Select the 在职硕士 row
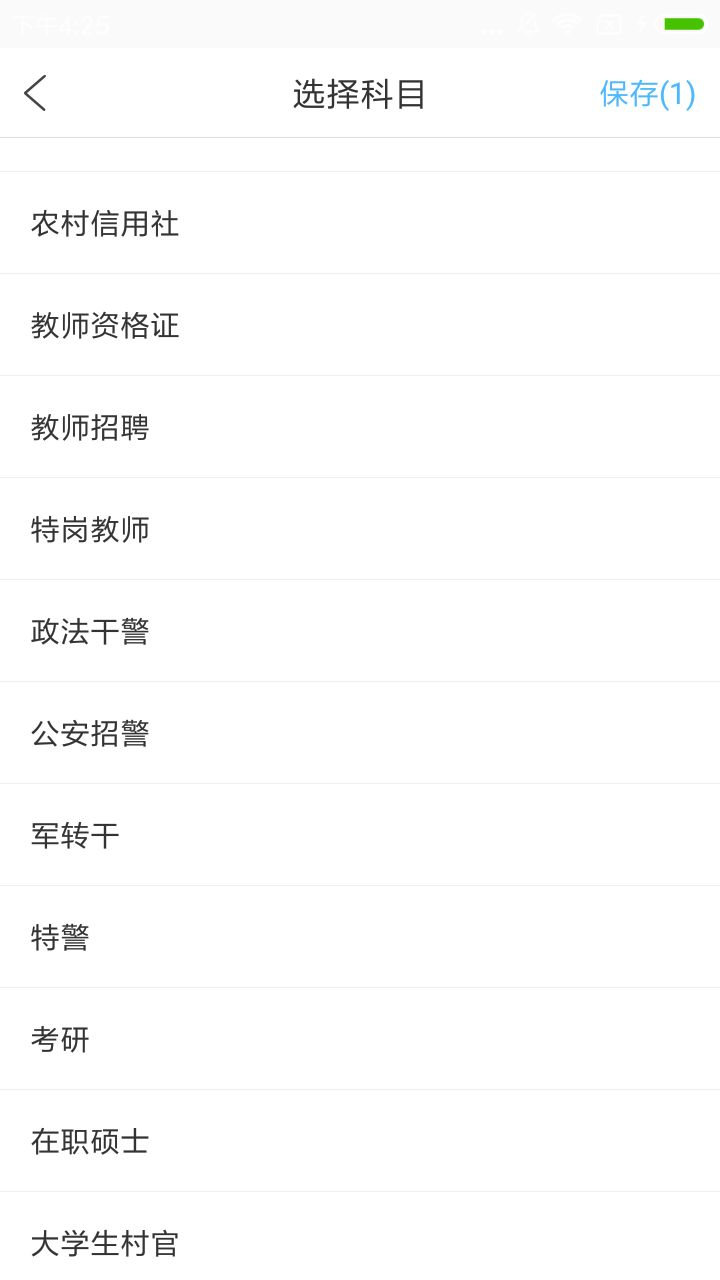This screenshot has width=720, height=1280. tap(360, 1141)
